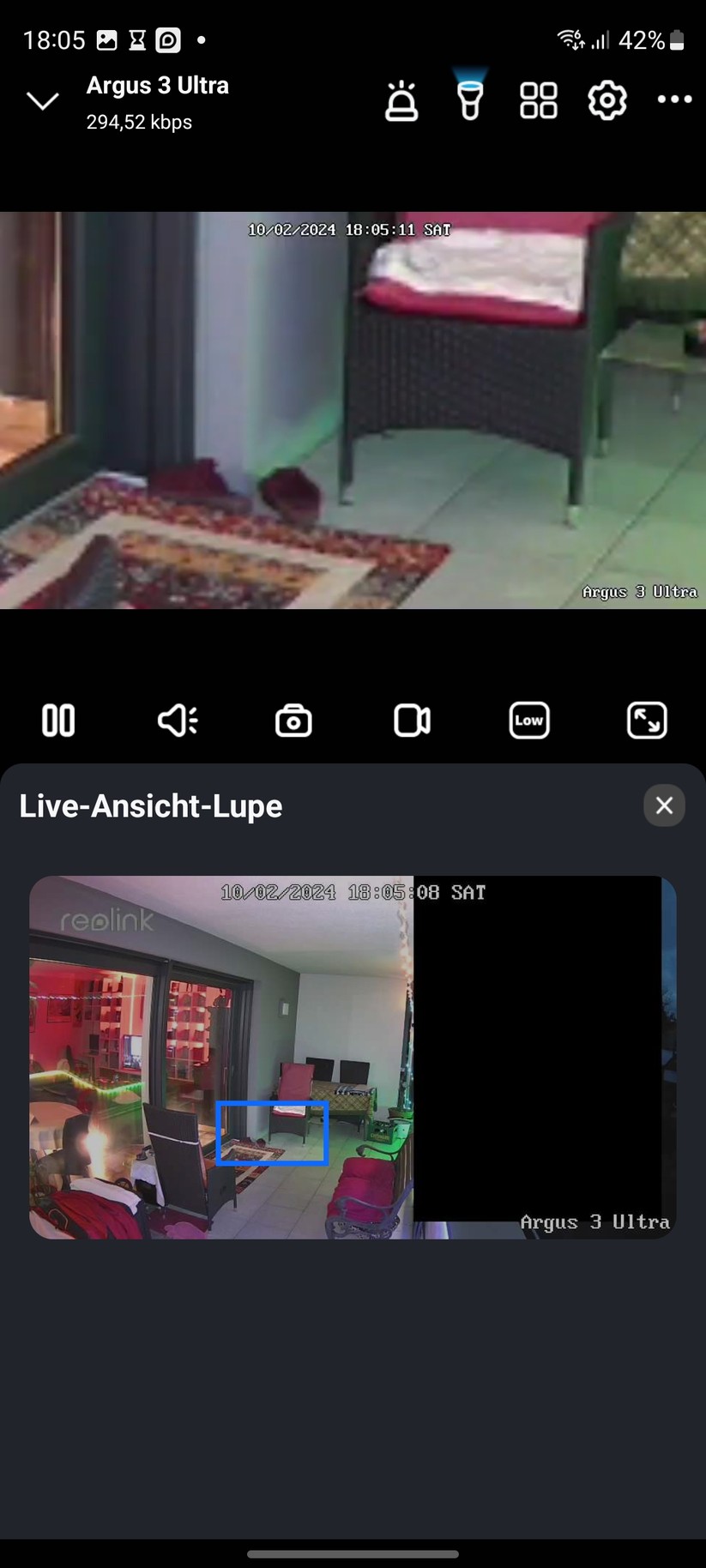This screenshot has width=706, height=1568.
Task: Start recording with the video camera icon
Action: click(x=411, y=721)
